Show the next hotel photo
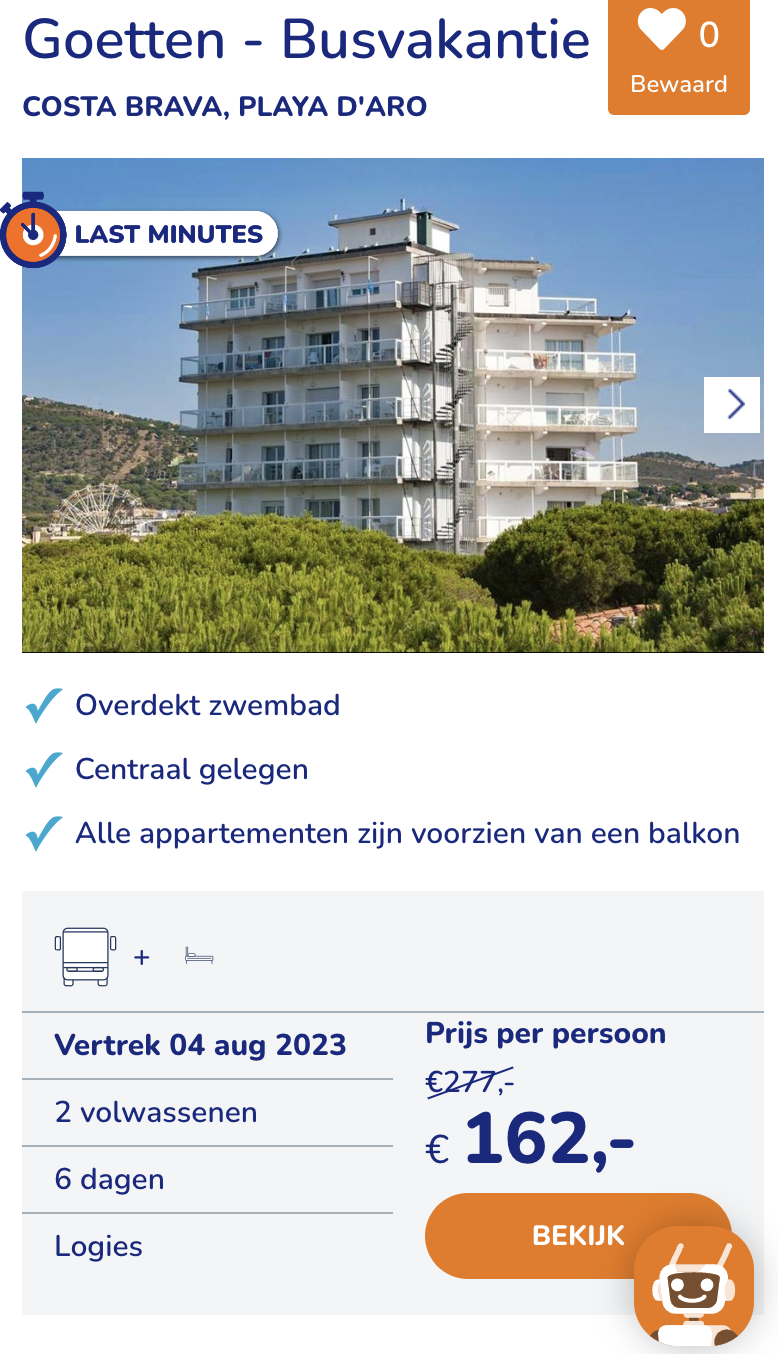778x1354 pixels. [732, 405]
